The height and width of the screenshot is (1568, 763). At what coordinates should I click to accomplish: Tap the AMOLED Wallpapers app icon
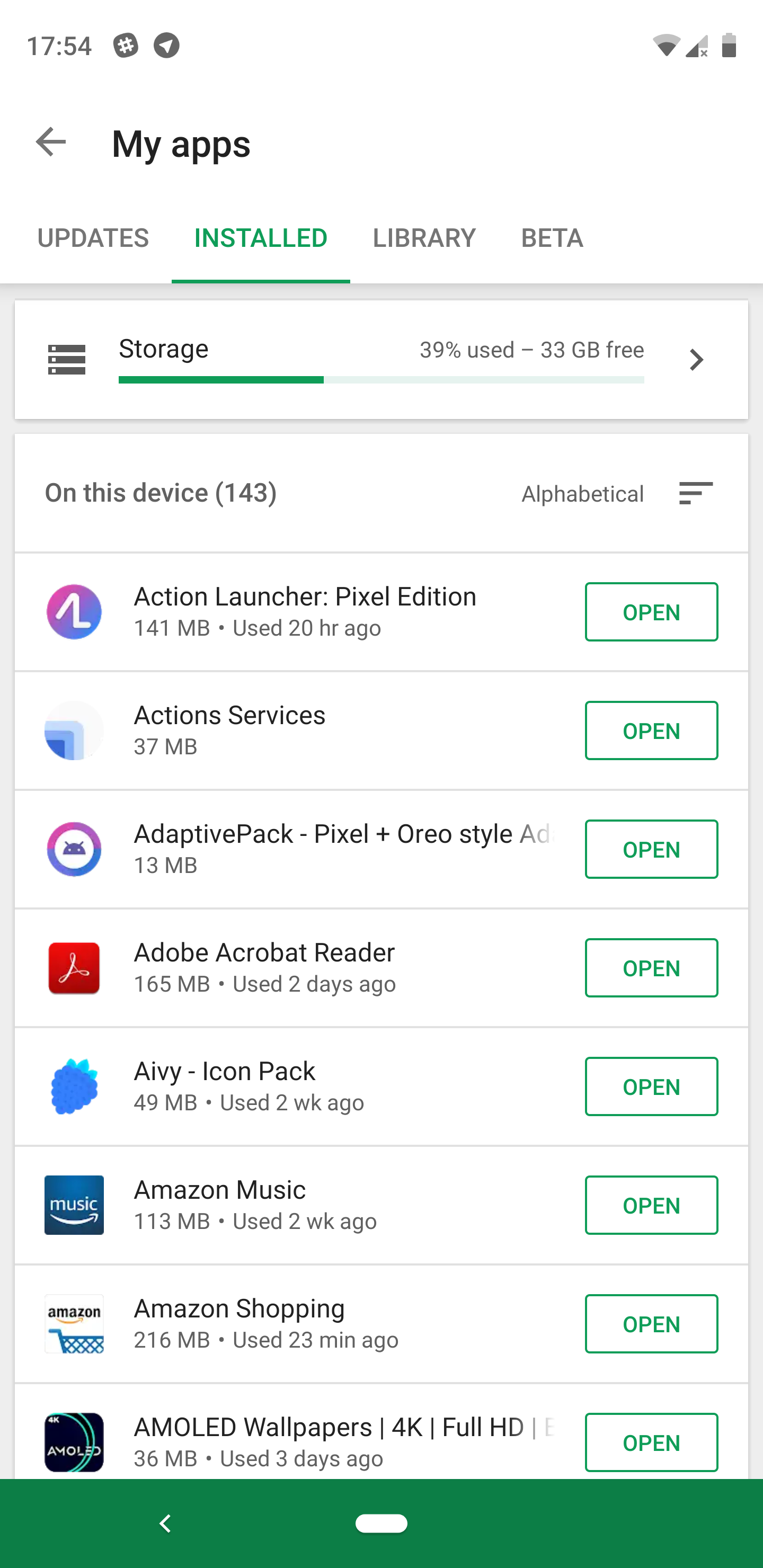click(x=74, y=1442)
